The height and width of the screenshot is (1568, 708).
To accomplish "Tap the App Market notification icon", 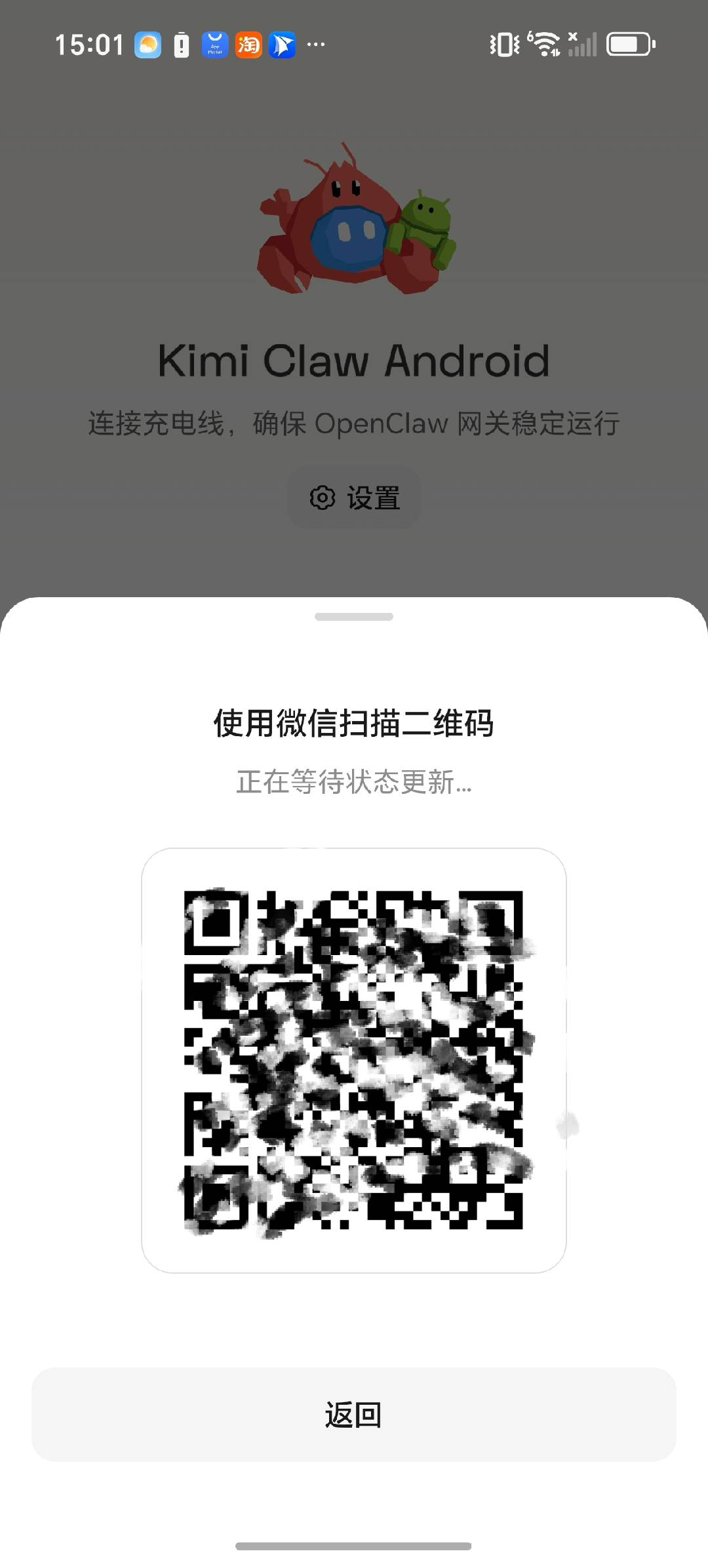I will click(x=214, y=45).
